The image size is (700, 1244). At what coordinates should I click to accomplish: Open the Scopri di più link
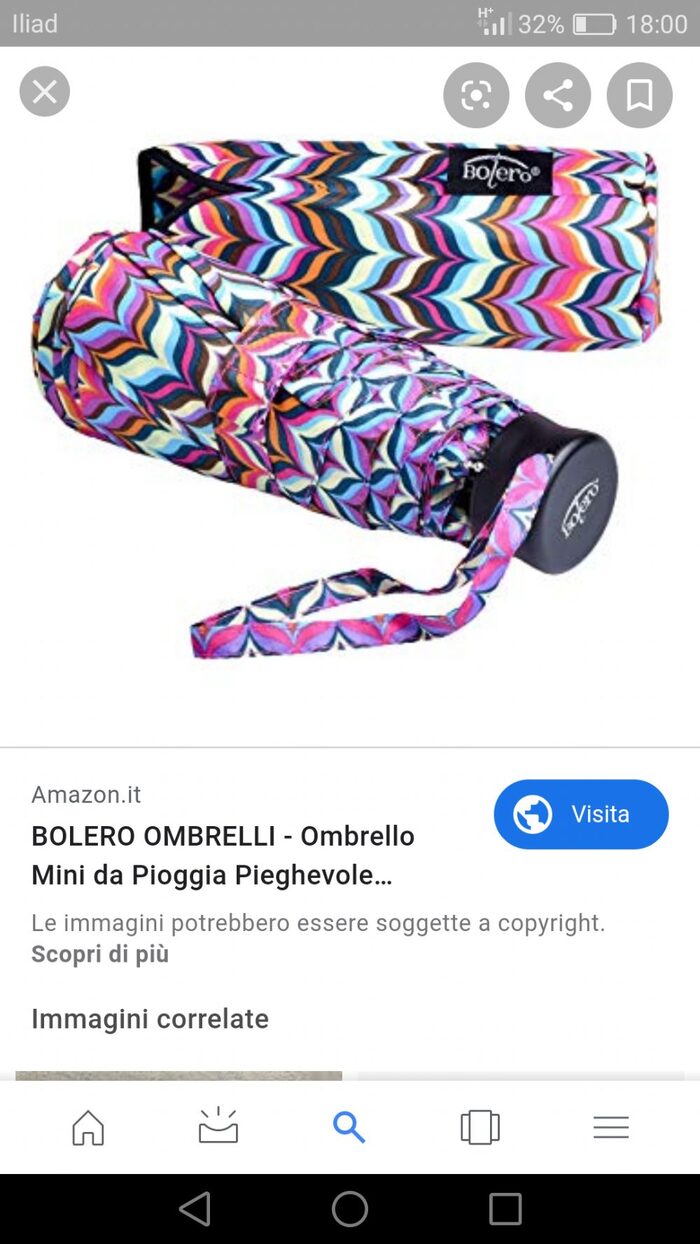[x=100, y=954]
